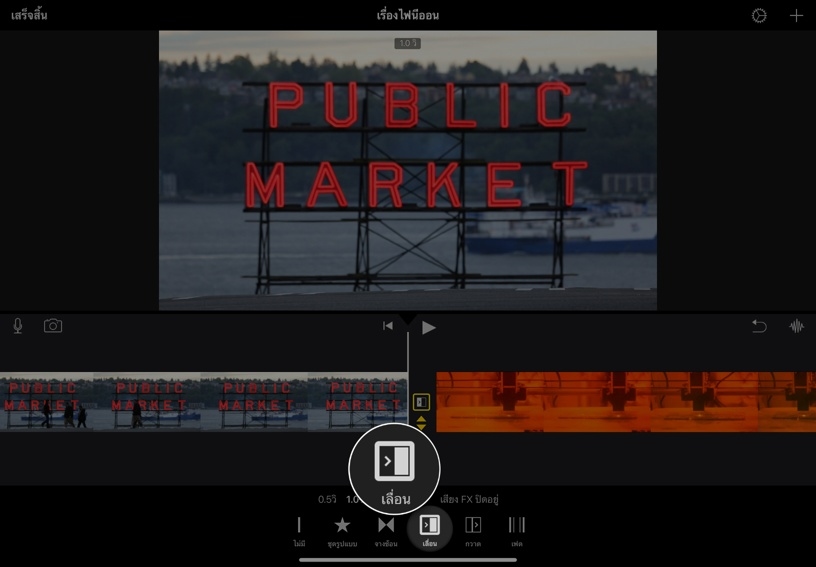Choose ชุดรูปแบบ theme transition
816x567 pixels.
(342, 530)
